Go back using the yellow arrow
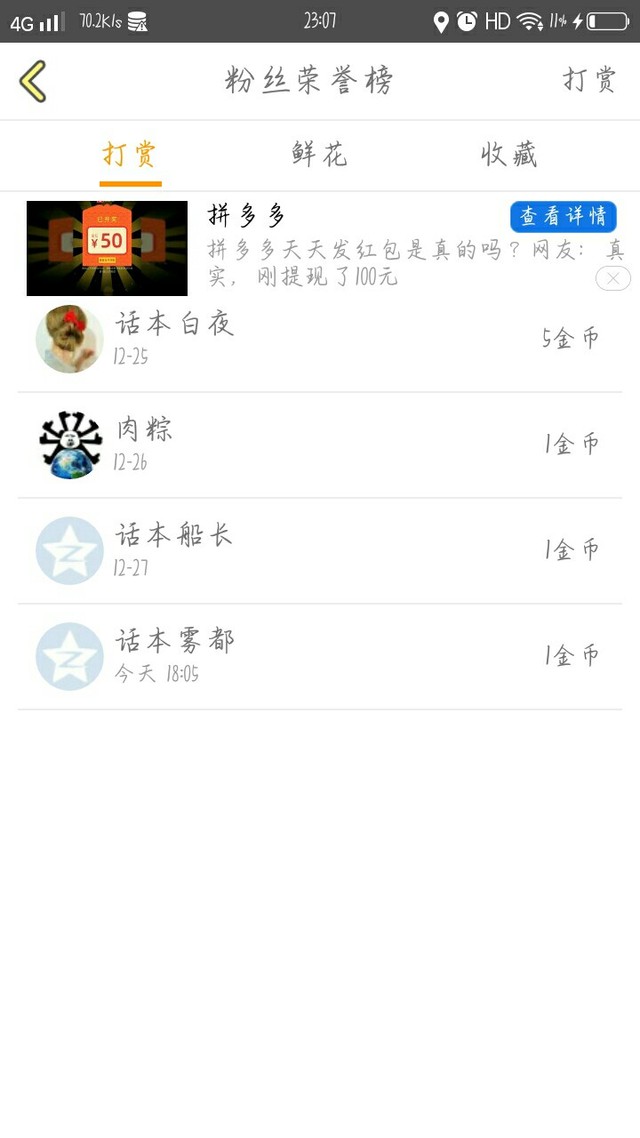Image resolution: width=640 pixels, height=1138 pixels. point(33,81)
